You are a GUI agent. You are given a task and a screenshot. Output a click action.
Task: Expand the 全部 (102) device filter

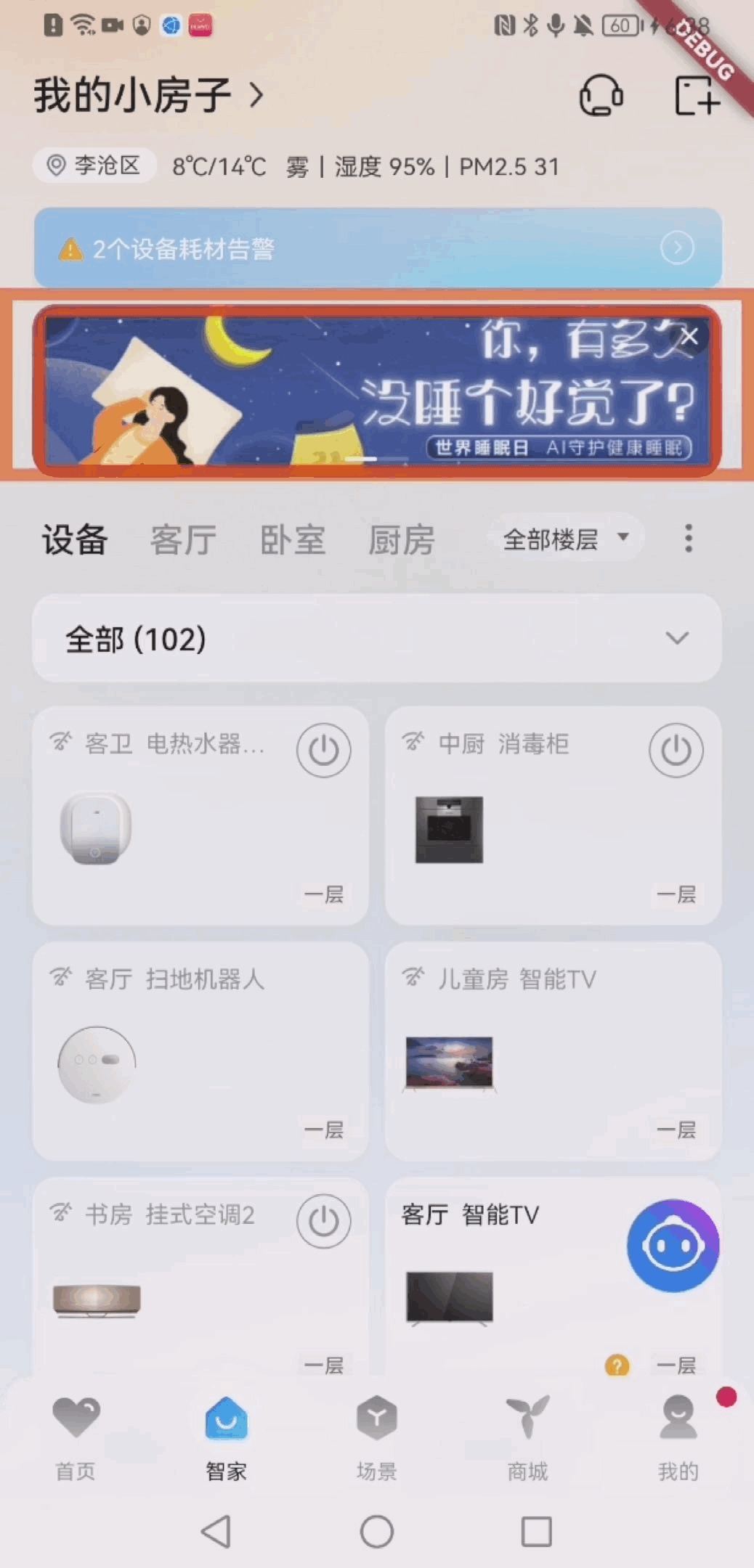[376, 639]
